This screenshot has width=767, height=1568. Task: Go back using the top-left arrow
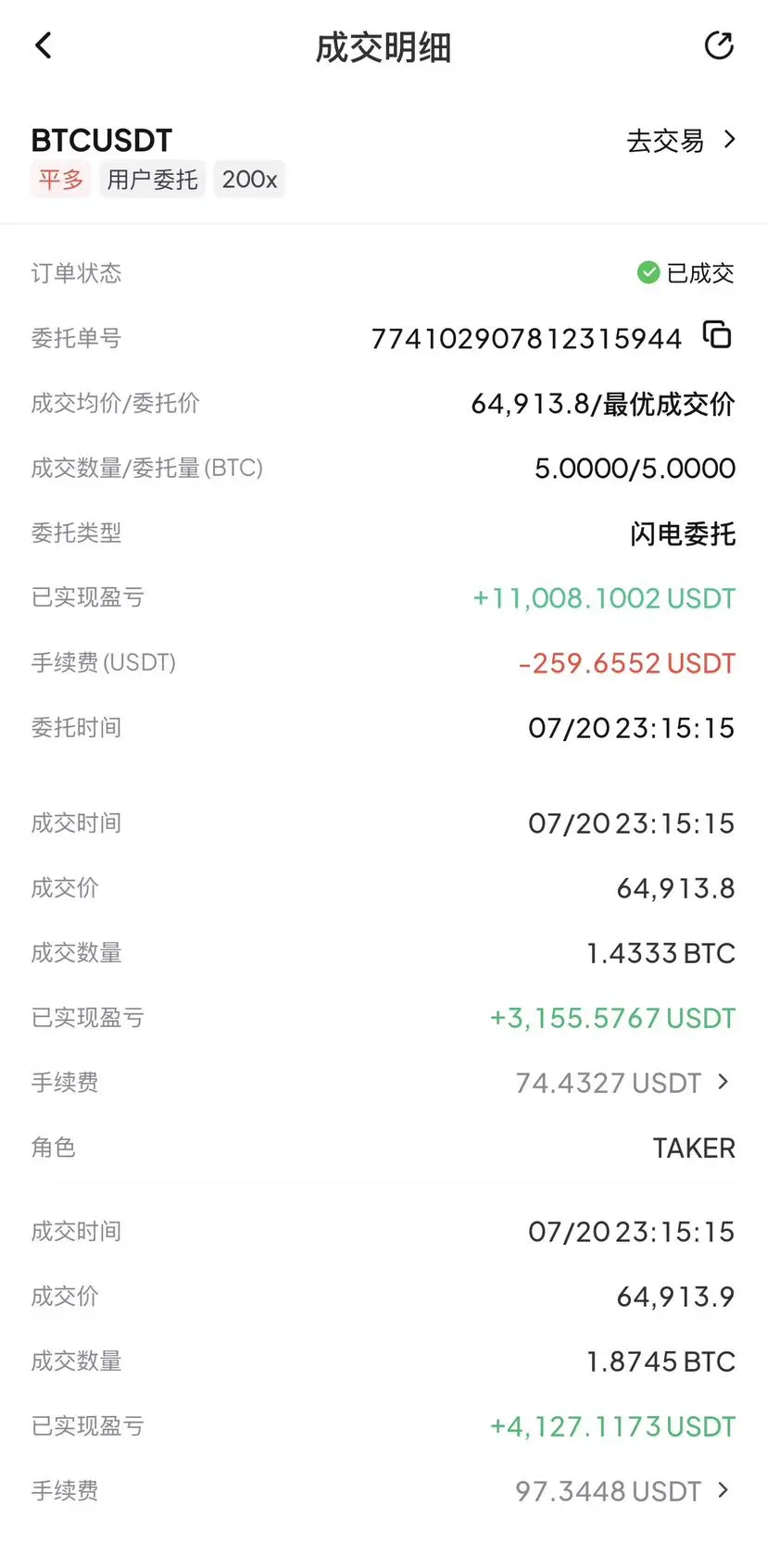pos(44,45)
